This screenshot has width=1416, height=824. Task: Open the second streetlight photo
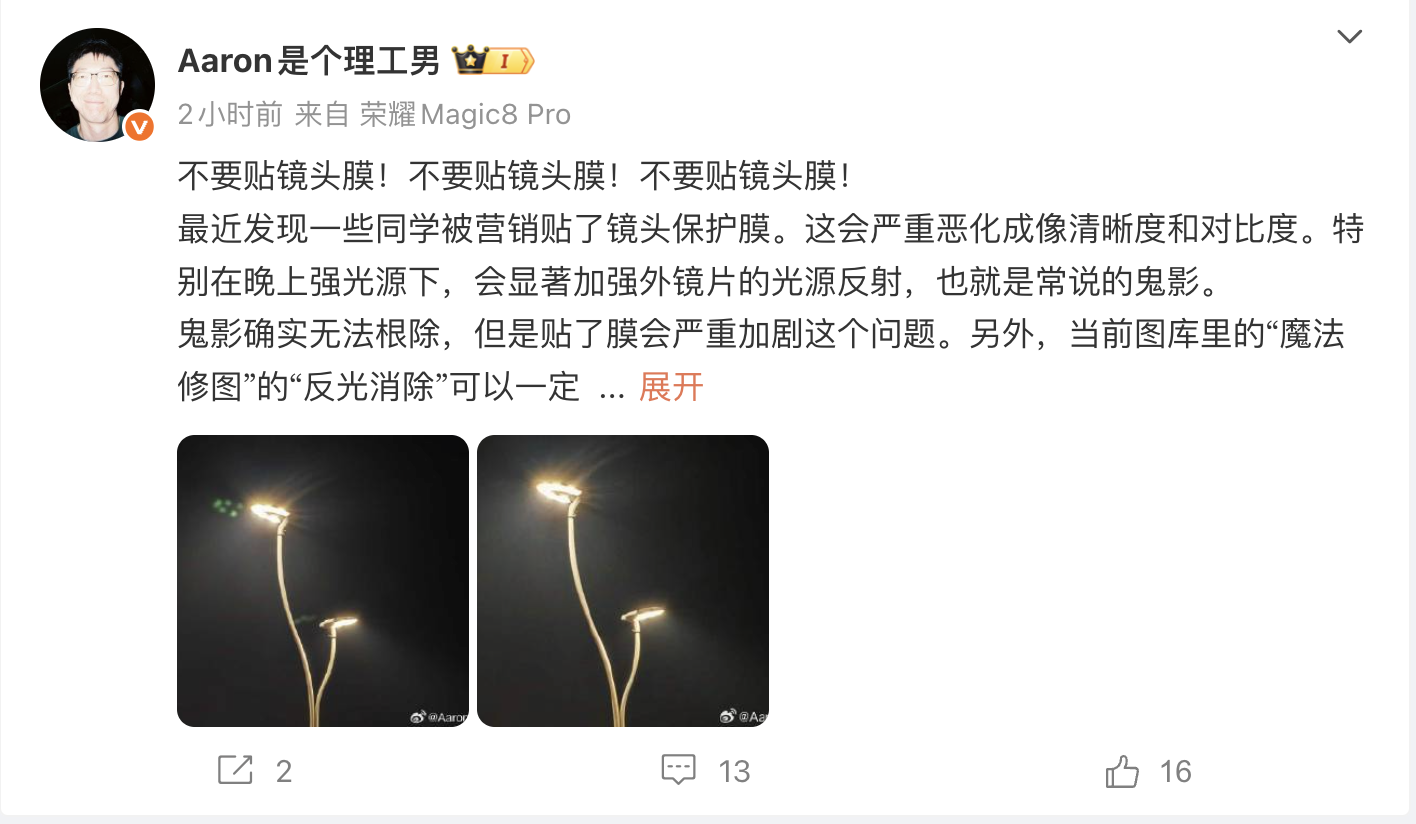click(x=622, y=580)
